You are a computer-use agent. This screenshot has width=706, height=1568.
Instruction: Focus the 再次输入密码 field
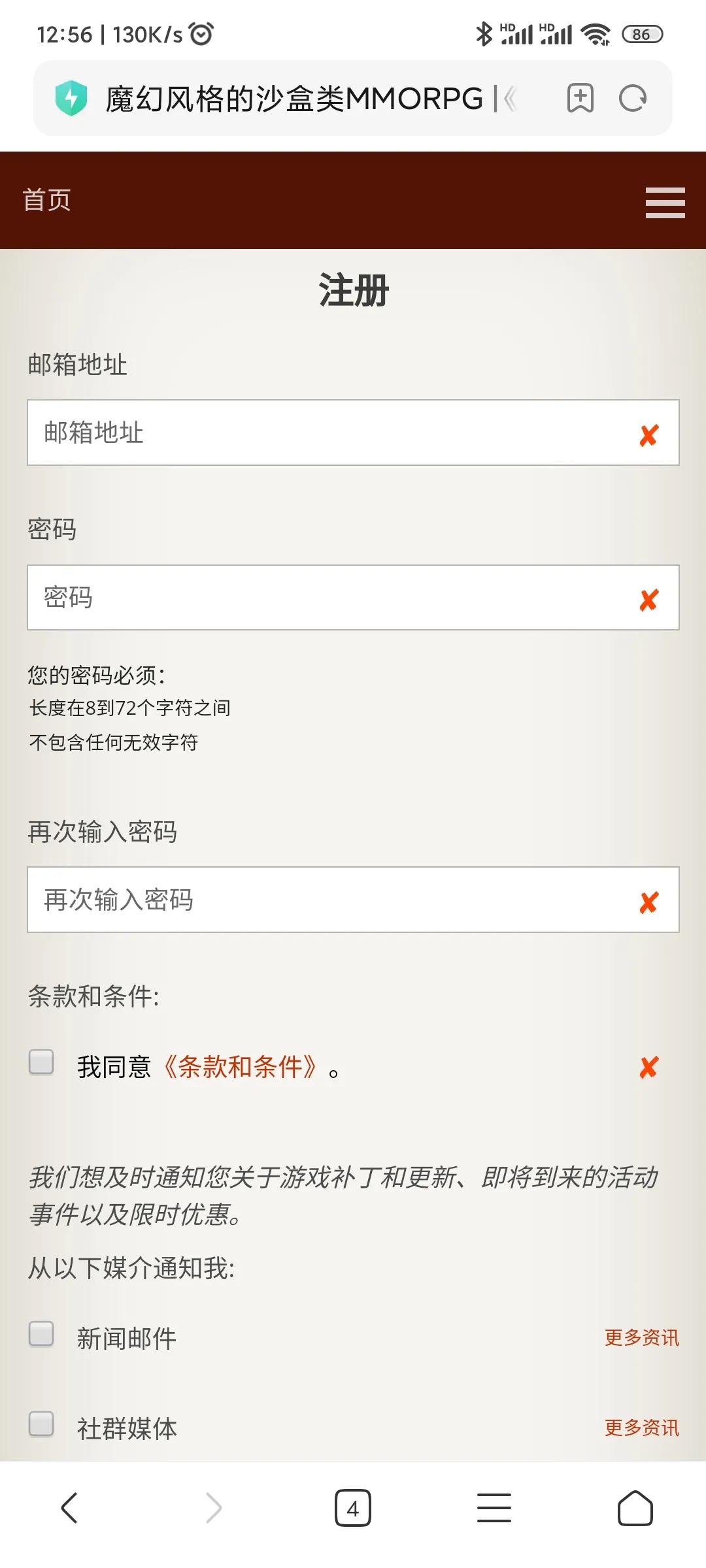click(327, 900)
